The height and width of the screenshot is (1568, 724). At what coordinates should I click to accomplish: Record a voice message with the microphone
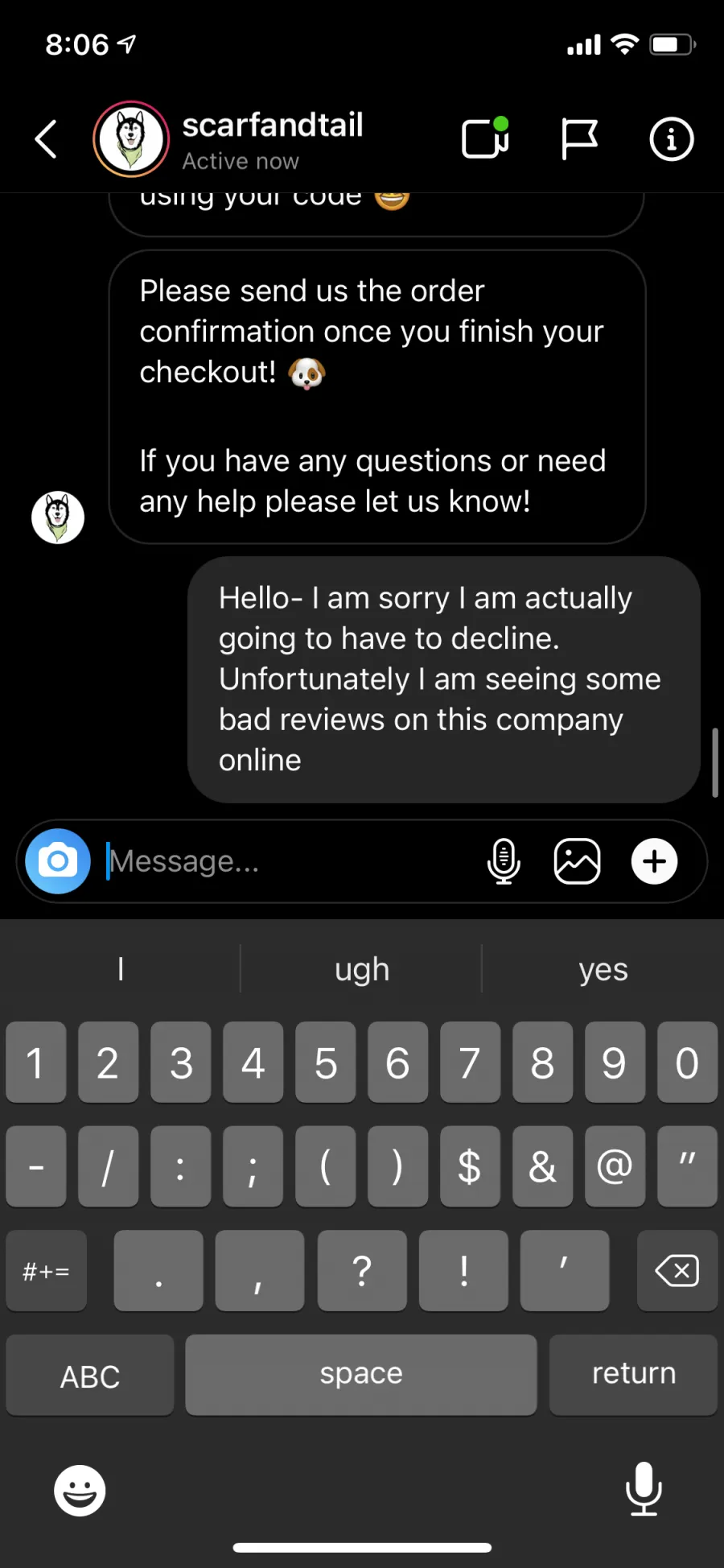[504, 861]
